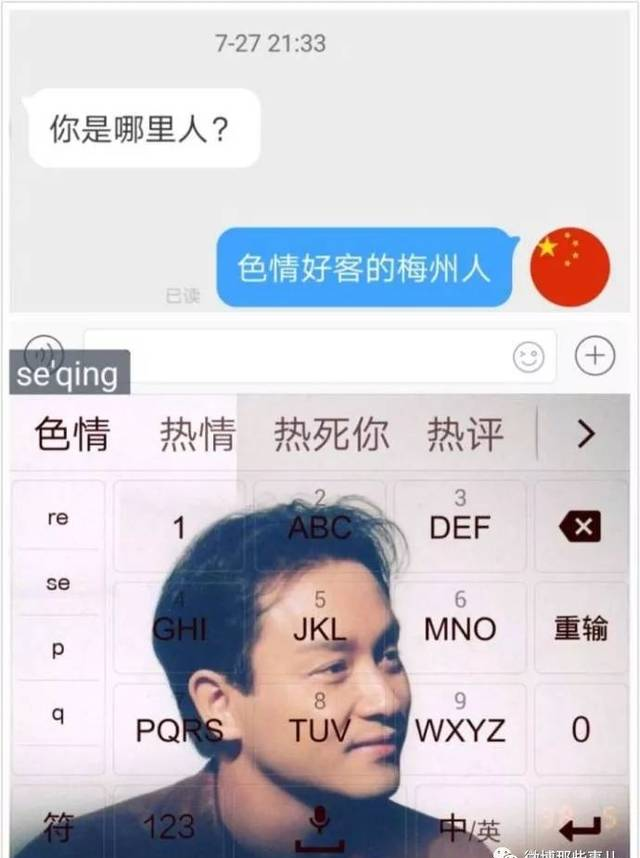Expand more candidate words
640x858 pixels.
[586, 434]
